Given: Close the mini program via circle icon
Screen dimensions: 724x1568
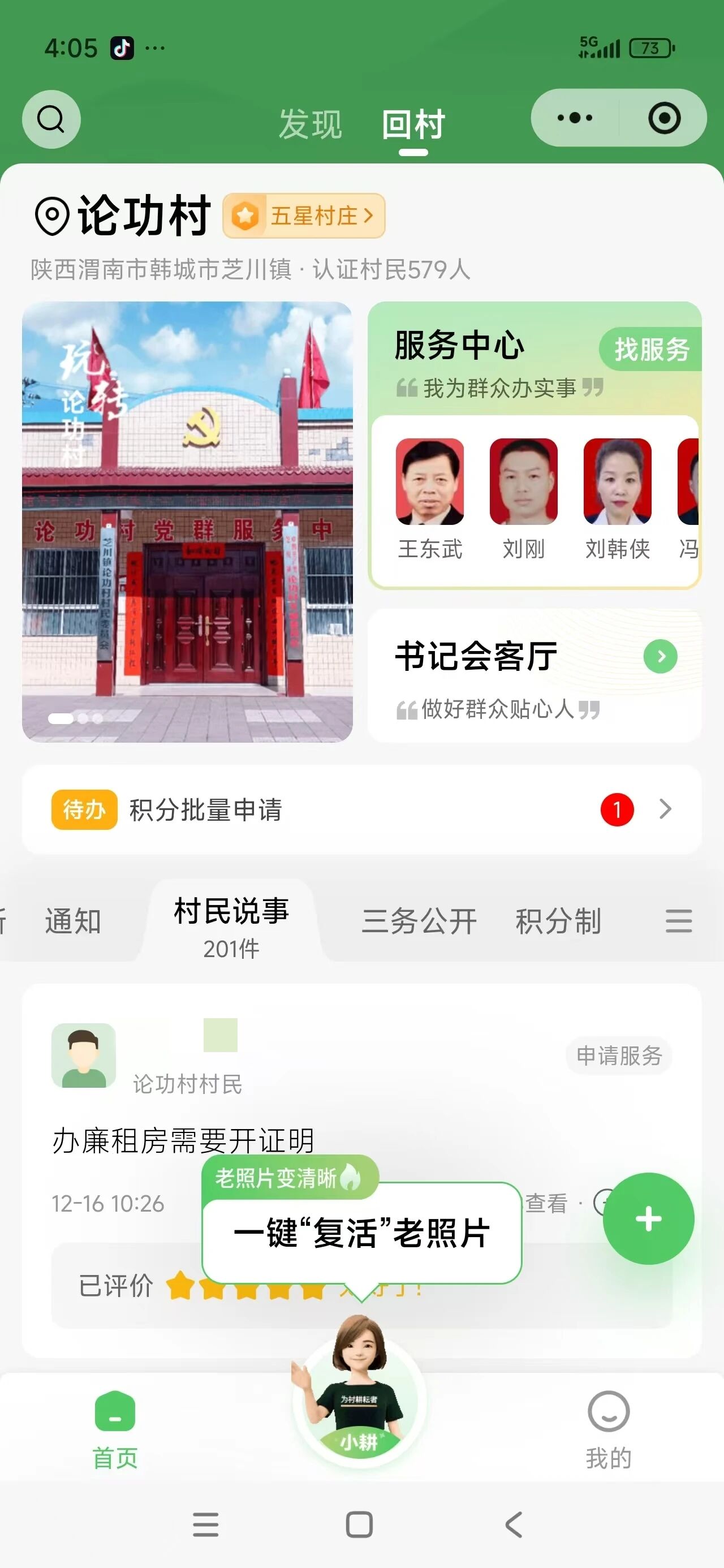Looking at the screenshot, I should 663,118.
